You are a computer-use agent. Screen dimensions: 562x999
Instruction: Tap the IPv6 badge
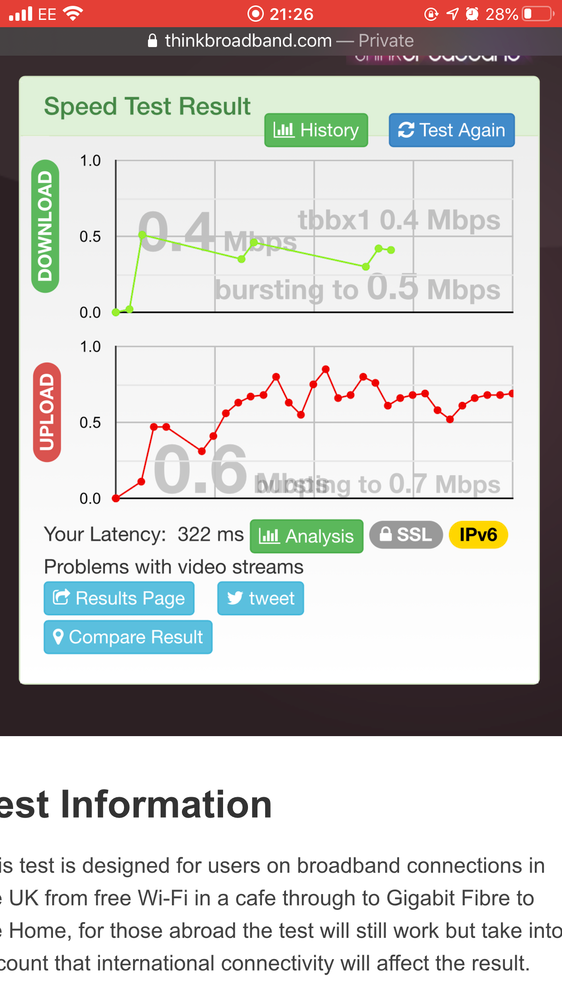(x=479, y=535)
